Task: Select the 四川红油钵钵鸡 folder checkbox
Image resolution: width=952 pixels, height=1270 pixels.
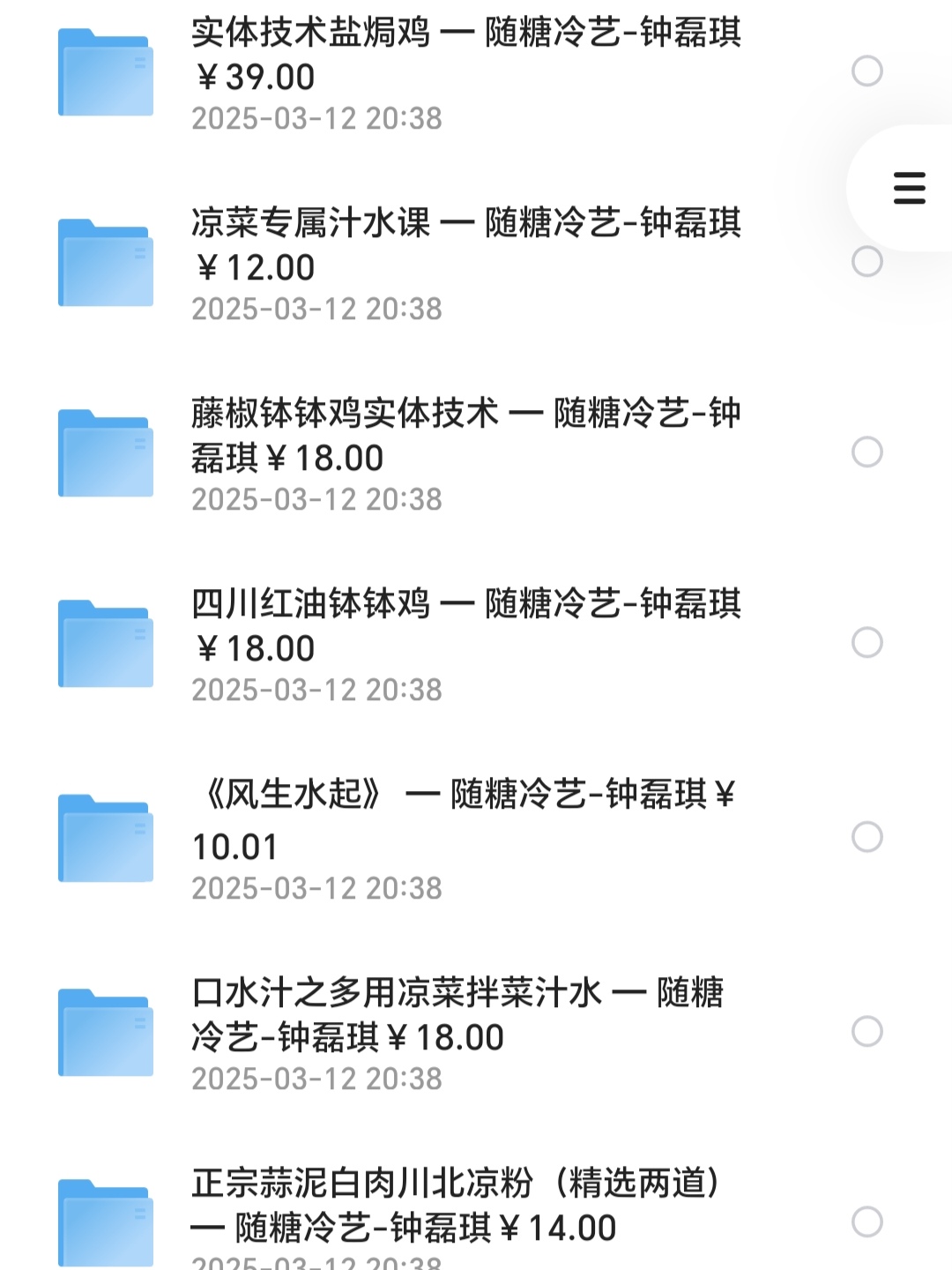Action: coord(867,642)
